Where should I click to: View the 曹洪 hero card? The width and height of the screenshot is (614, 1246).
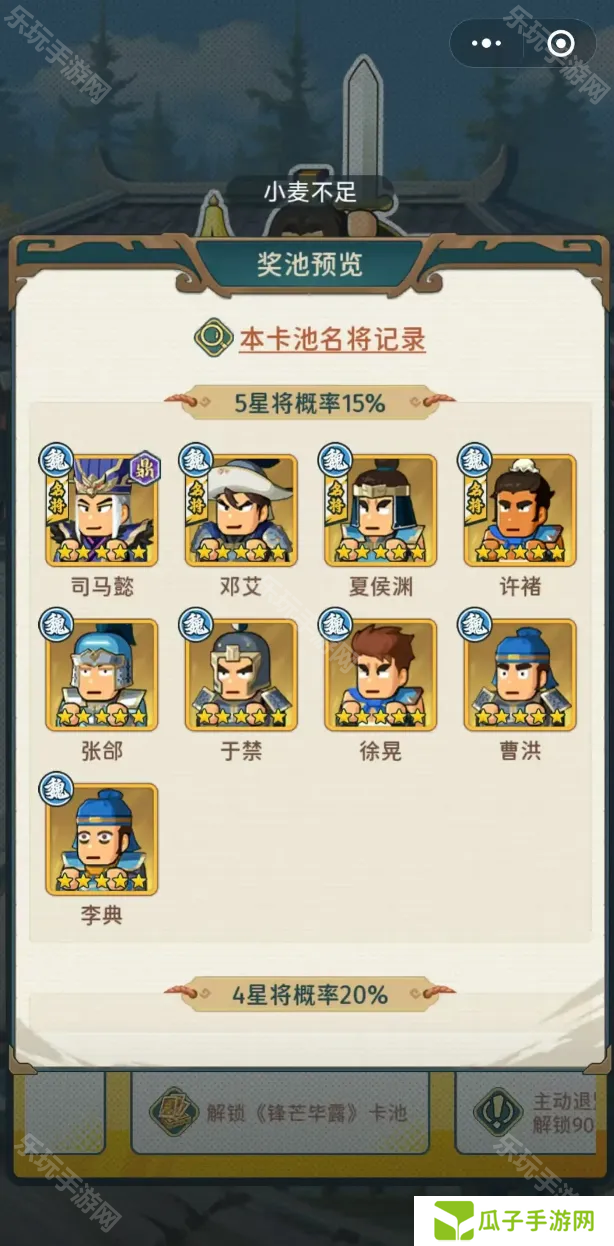pyautogui.click(x=520, y=675)
